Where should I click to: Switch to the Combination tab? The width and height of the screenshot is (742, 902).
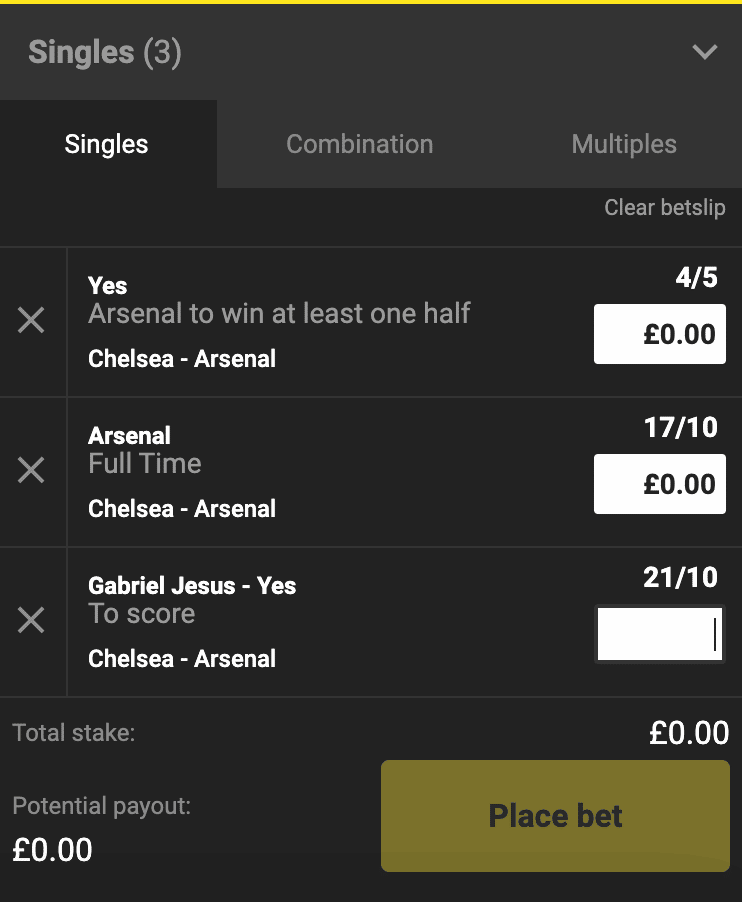(x=359, y=144)
